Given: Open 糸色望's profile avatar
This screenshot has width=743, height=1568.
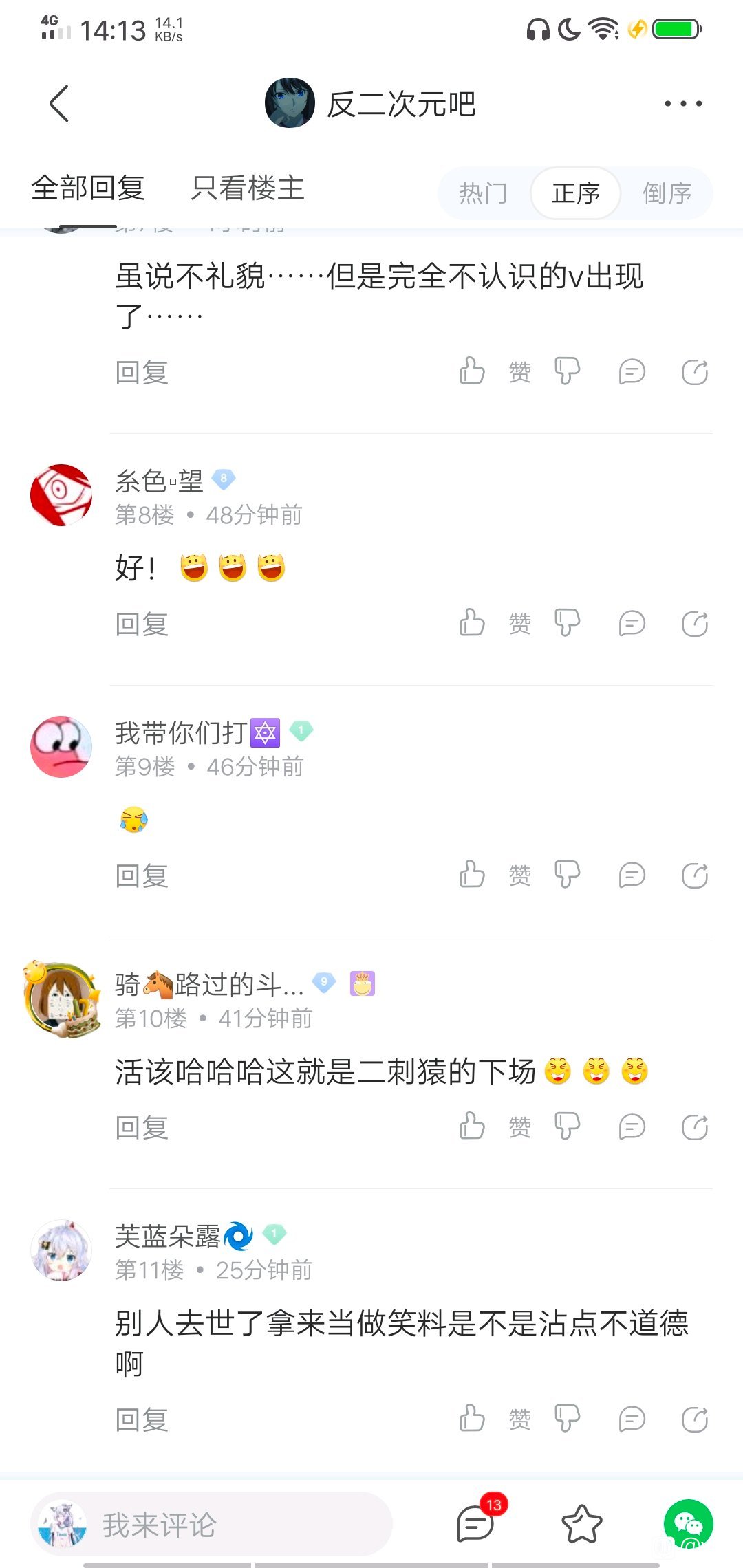Looking at the screenshot, I should tap(61, 495).
